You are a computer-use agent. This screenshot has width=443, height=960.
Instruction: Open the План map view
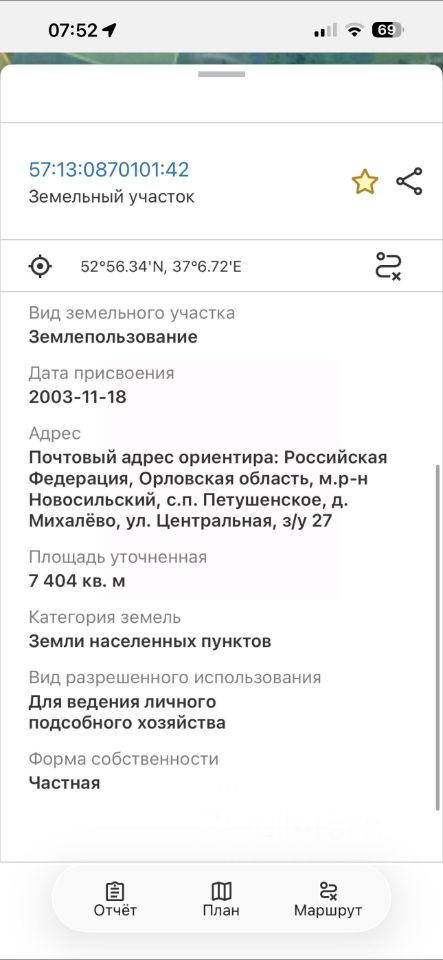click(x=221, y=899)
